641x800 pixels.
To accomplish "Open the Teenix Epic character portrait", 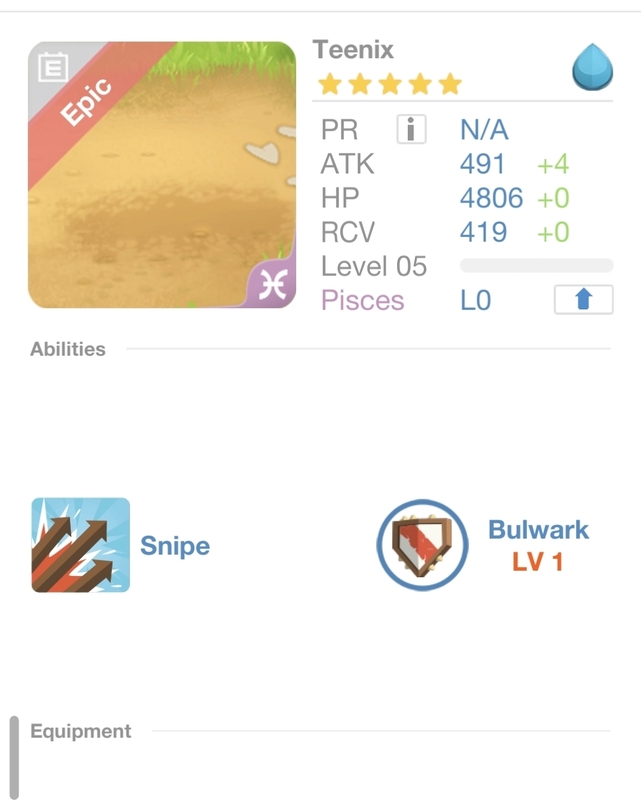I will click(x=162, y=175).
